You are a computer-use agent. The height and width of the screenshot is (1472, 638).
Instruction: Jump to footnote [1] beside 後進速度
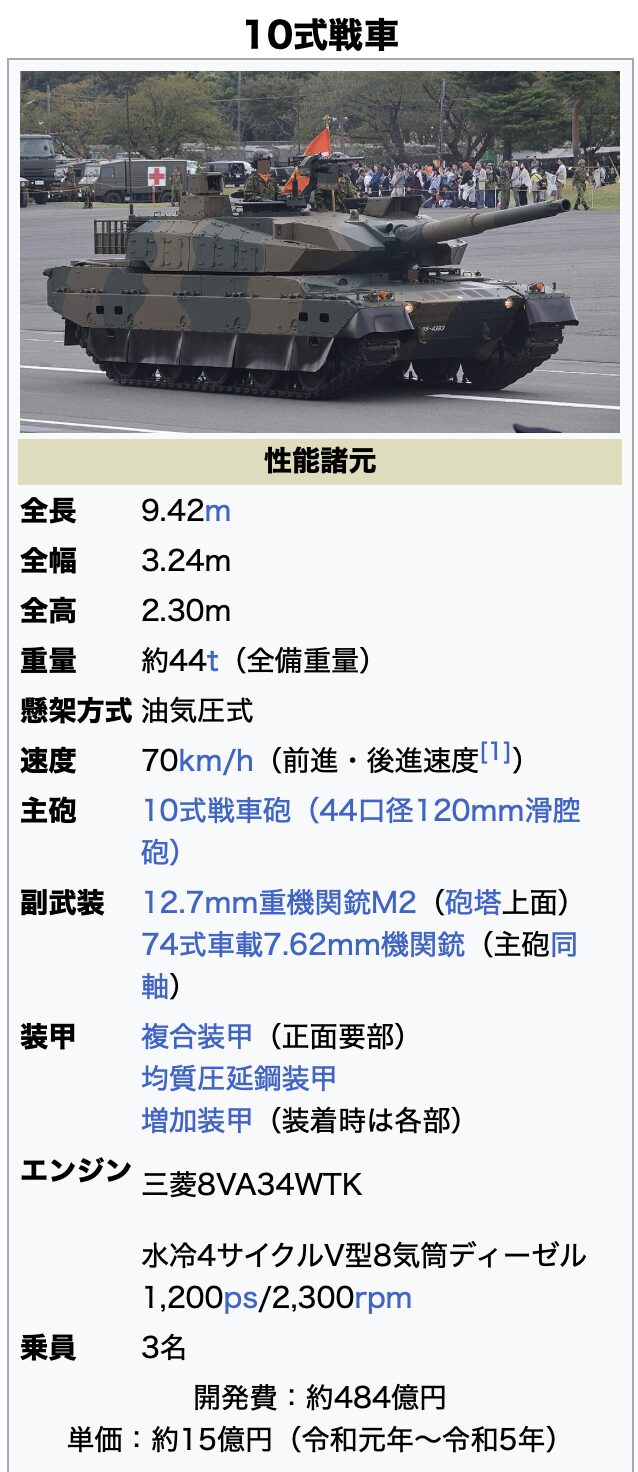(495, 753)
